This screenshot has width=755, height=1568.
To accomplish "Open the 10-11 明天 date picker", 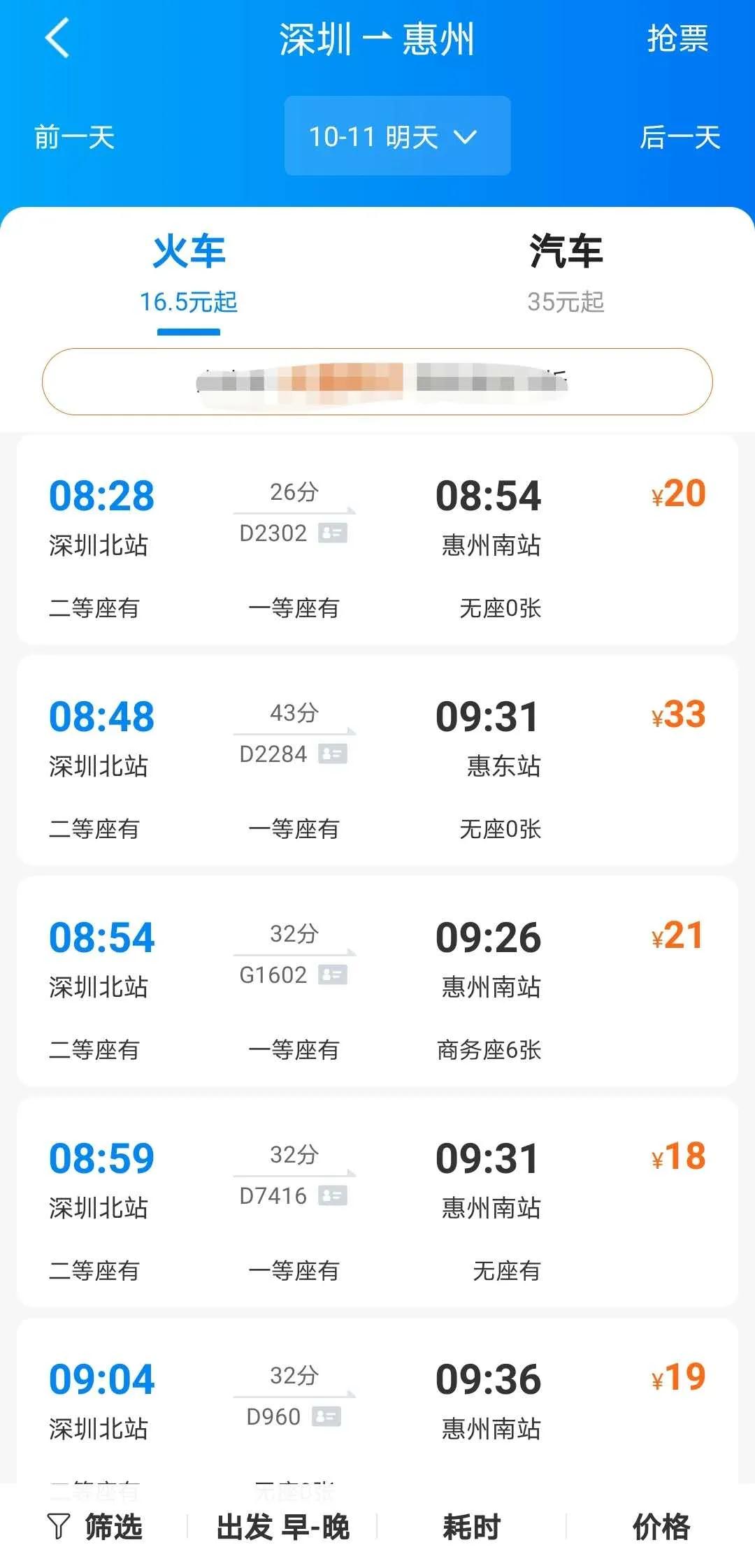I will click(397, 136).
